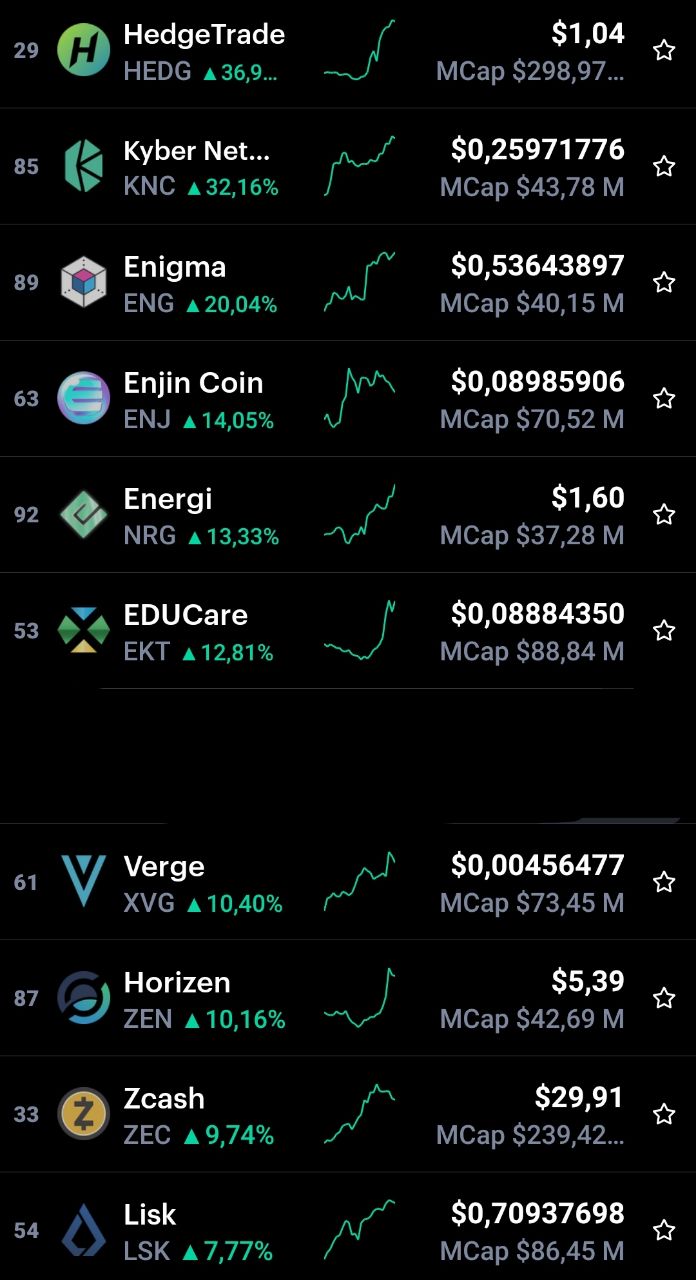The image size is (696, 1280).
Task: Mark Verge as favorite with star
Action: click(x=664, y=883)
